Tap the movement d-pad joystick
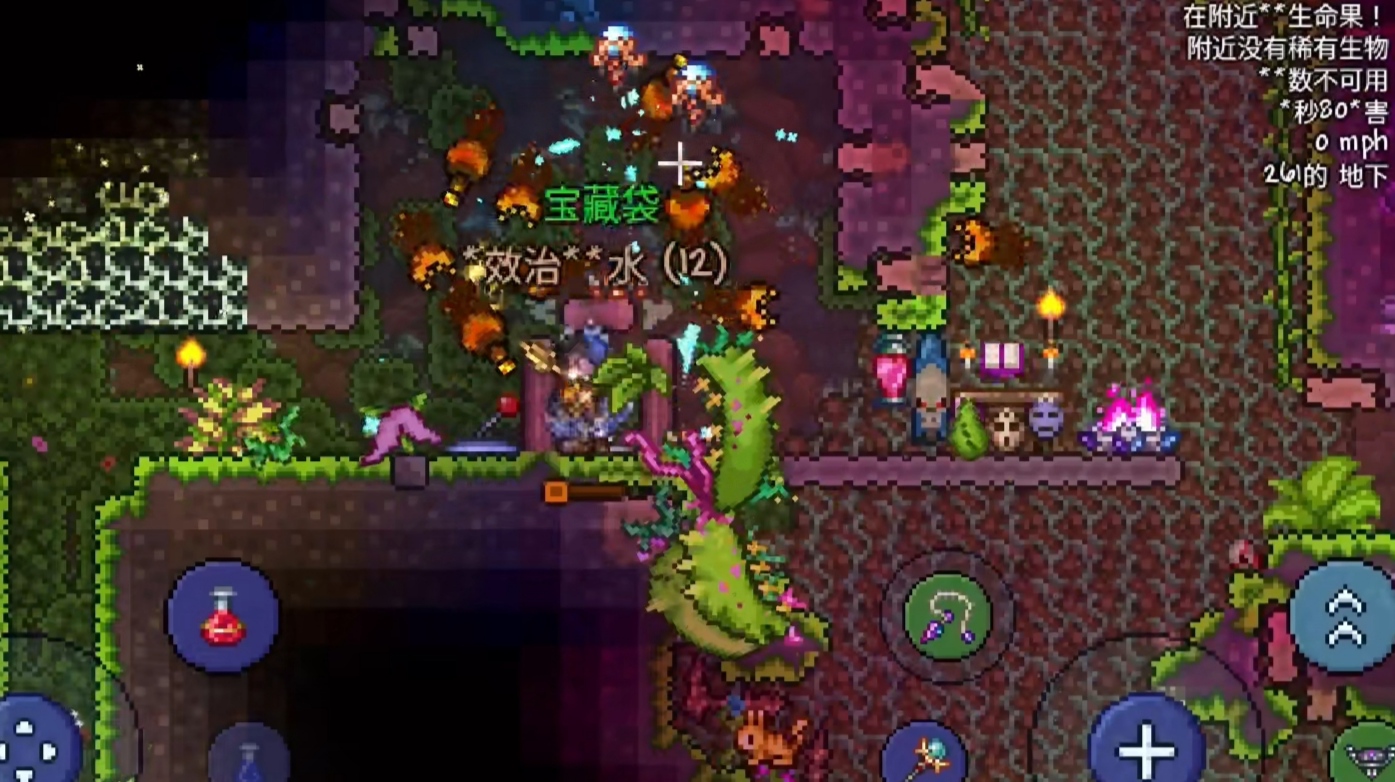Viewport: 1395px width, 782px height. [38, 745]
